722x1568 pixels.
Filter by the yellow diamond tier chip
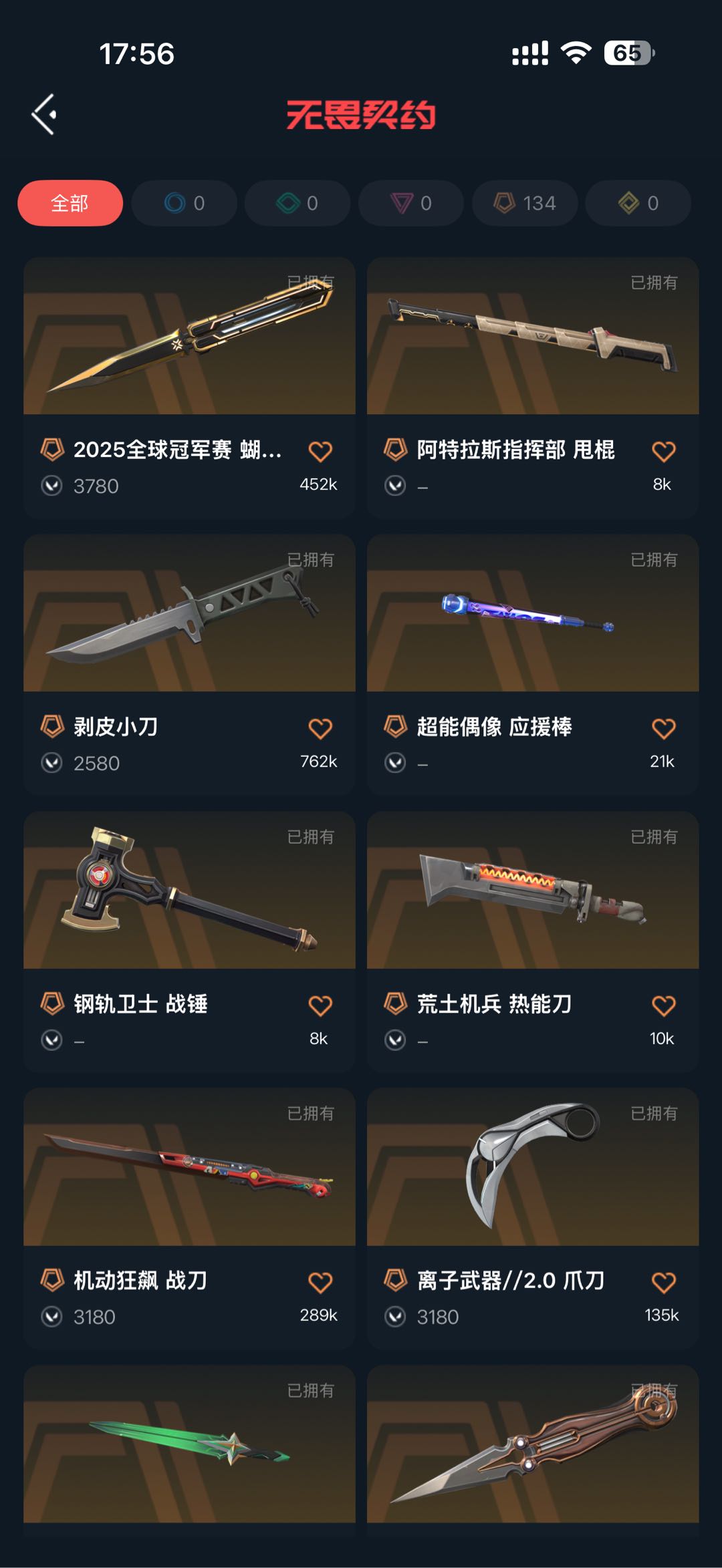638,203
